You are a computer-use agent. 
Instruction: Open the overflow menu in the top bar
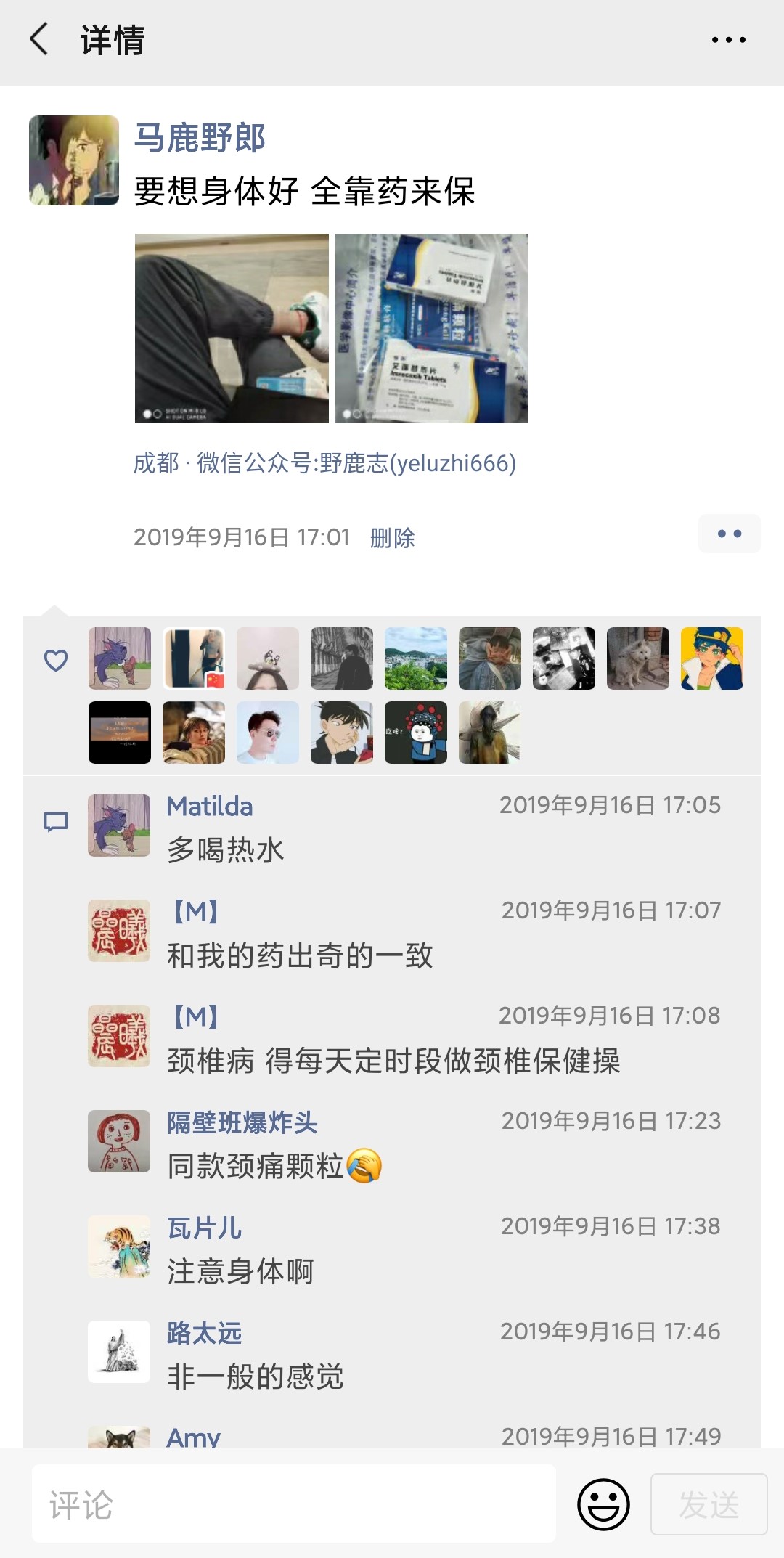point(728,40)
